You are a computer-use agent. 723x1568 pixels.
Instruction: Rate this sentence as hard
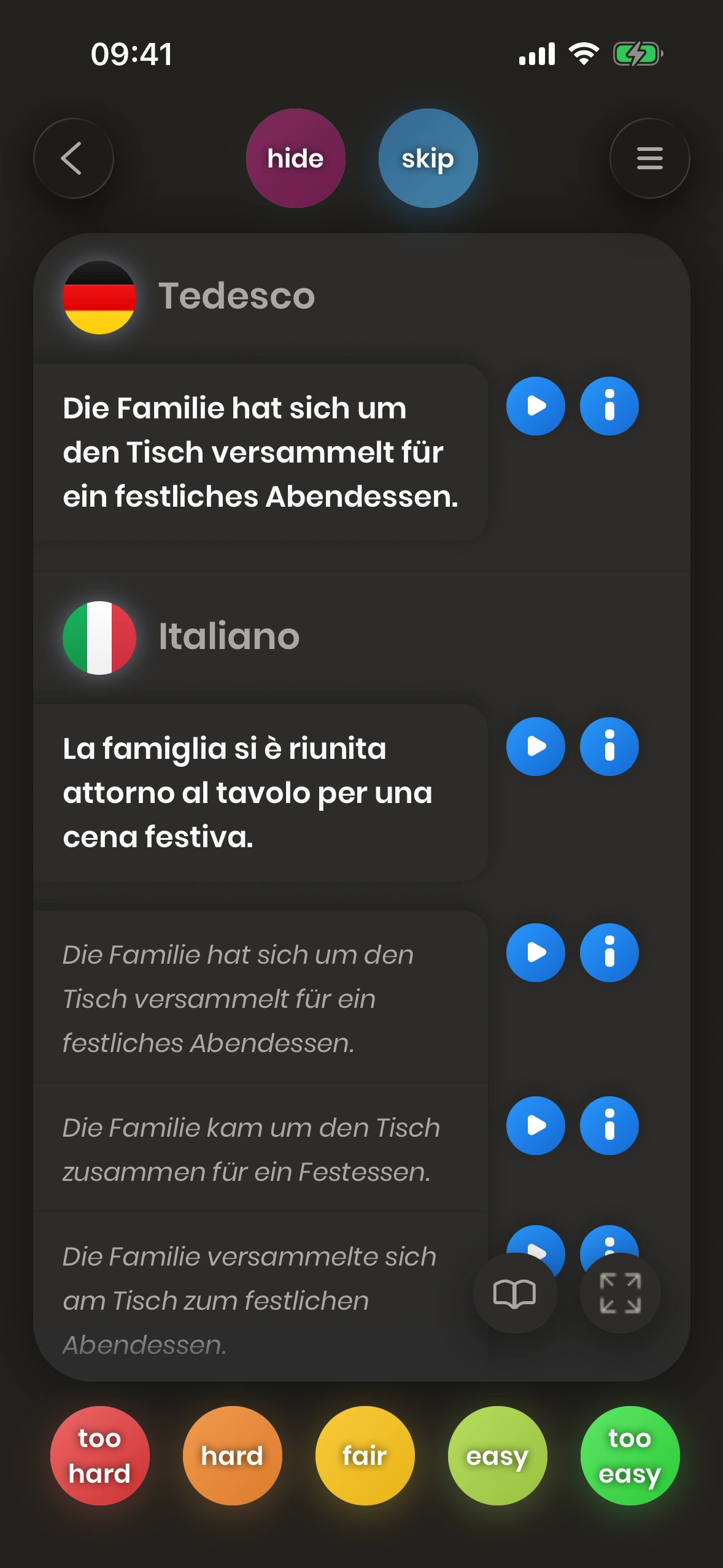pyautogui.click(x=232, y=1456)
